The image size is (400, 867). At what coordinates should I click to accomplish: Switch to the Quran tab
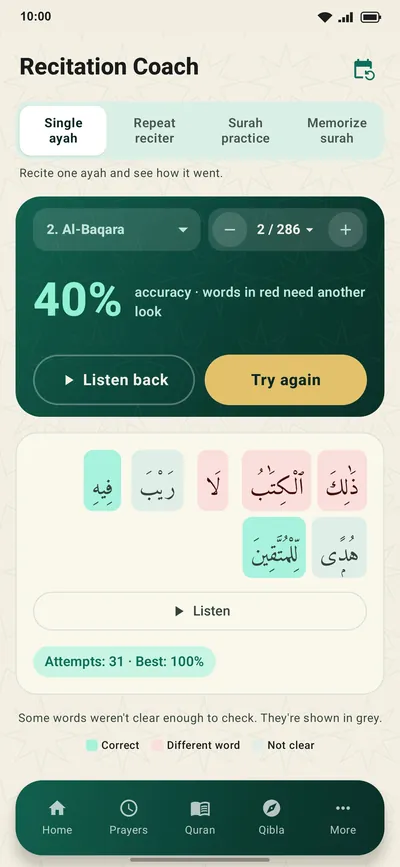[200, 818]
